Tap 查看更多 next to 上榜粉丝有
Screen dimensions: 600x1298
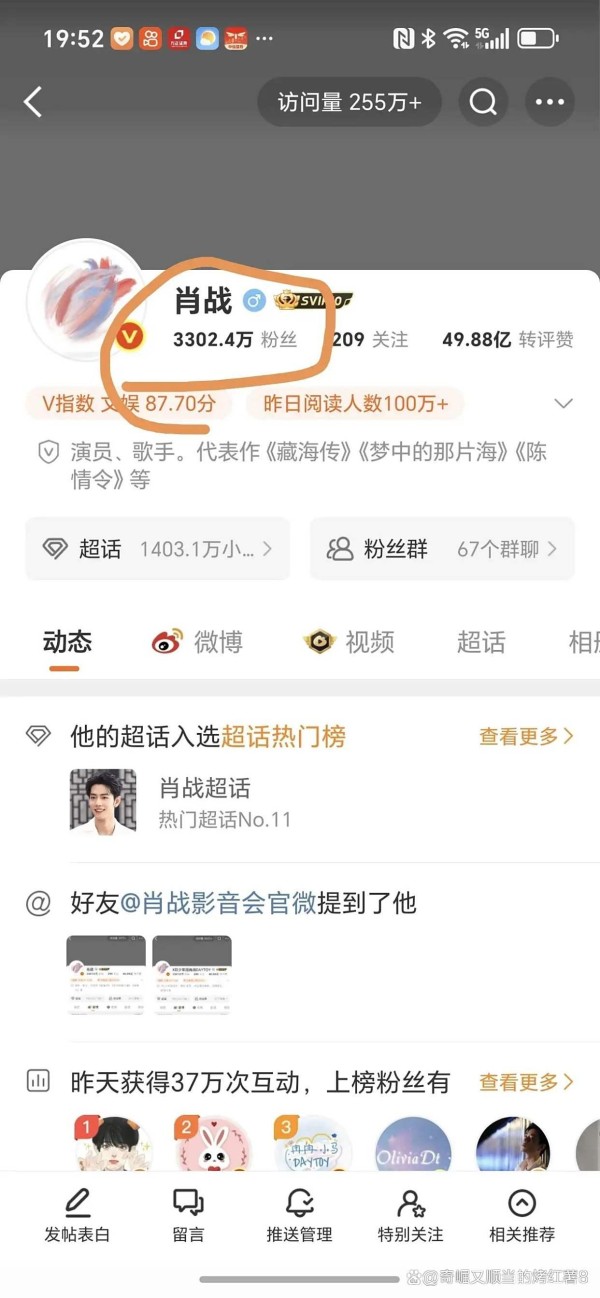point(526,1082)
